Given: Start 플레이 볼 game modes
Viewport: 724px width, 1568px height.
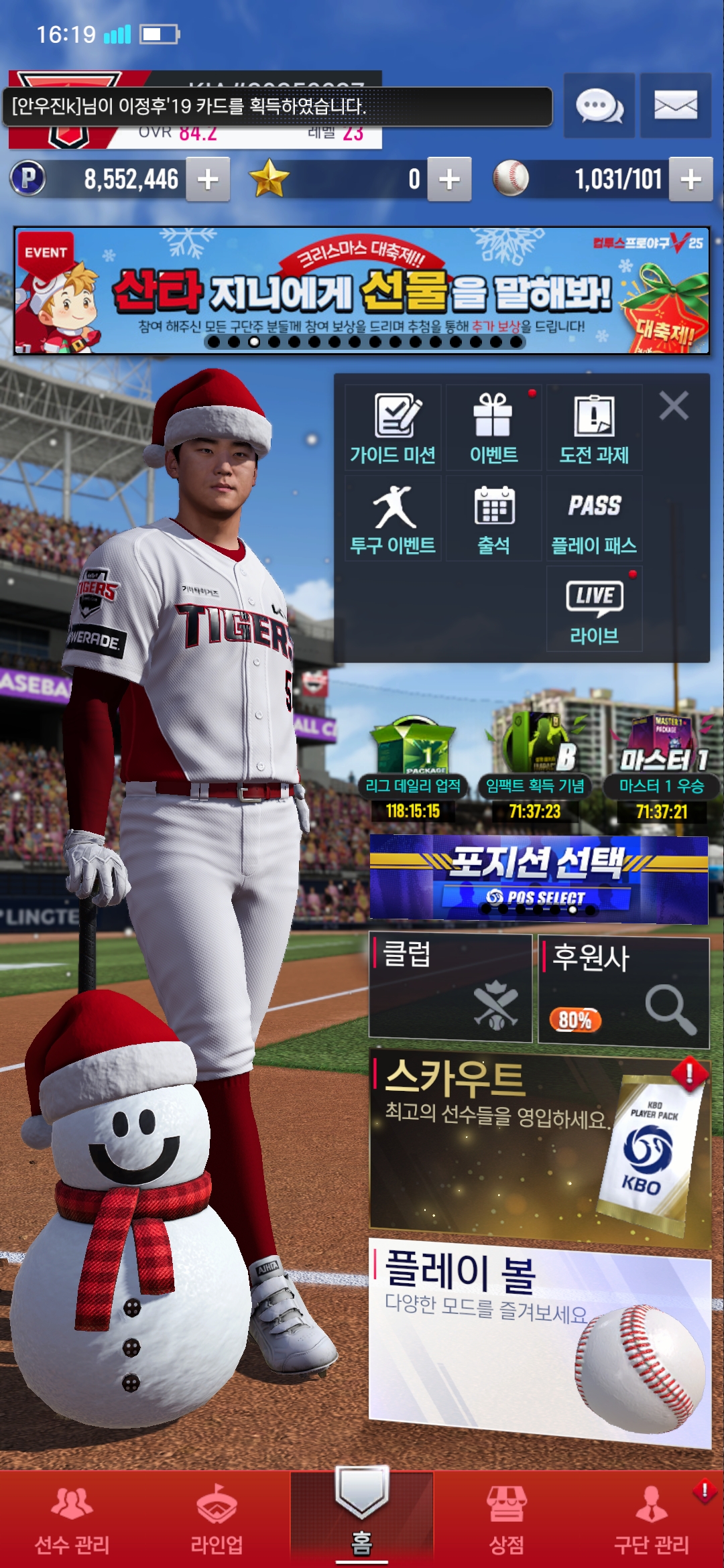Looking at the screenshot, I should [540, 1340].
